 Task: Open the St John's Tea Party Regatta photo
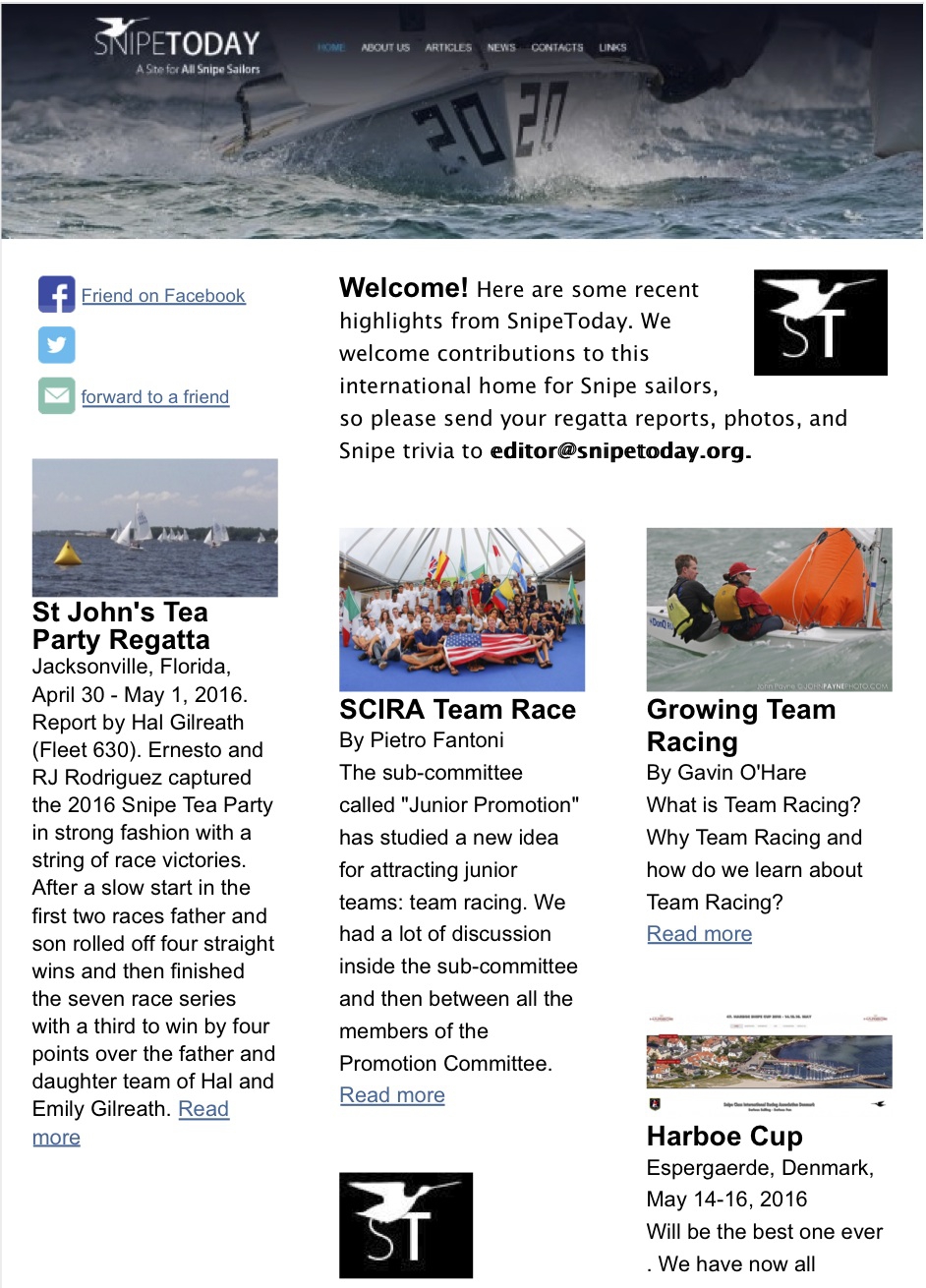(x=154, y=528)
